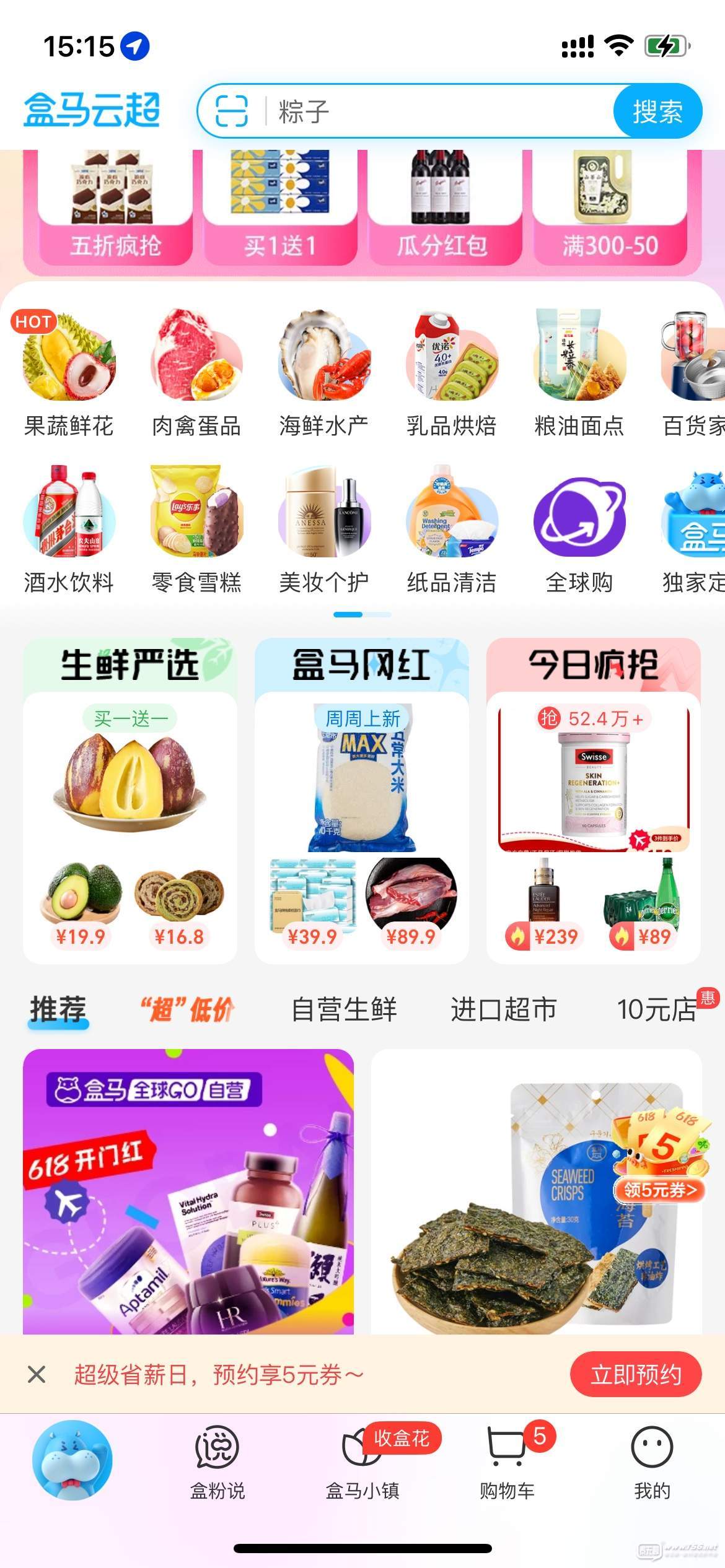Open the 今日疯抢 card

[594, 801]
